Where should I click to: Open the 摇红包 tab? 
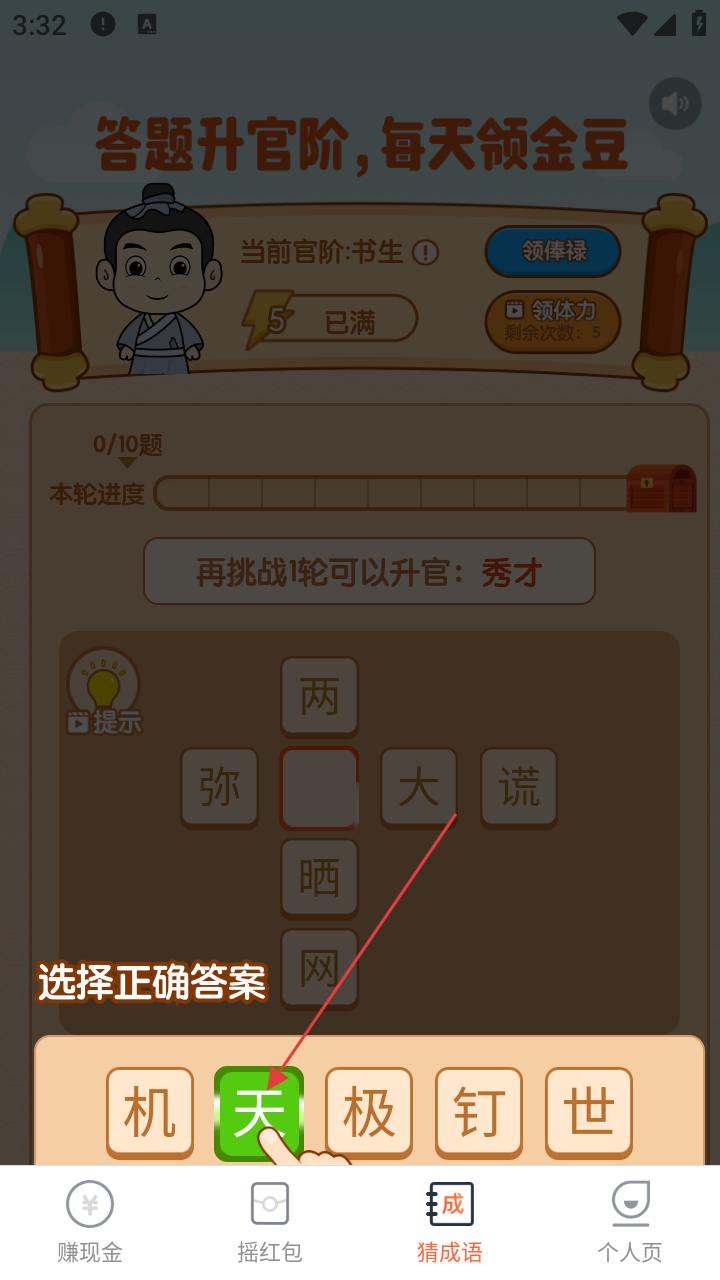click(270, 1222)
